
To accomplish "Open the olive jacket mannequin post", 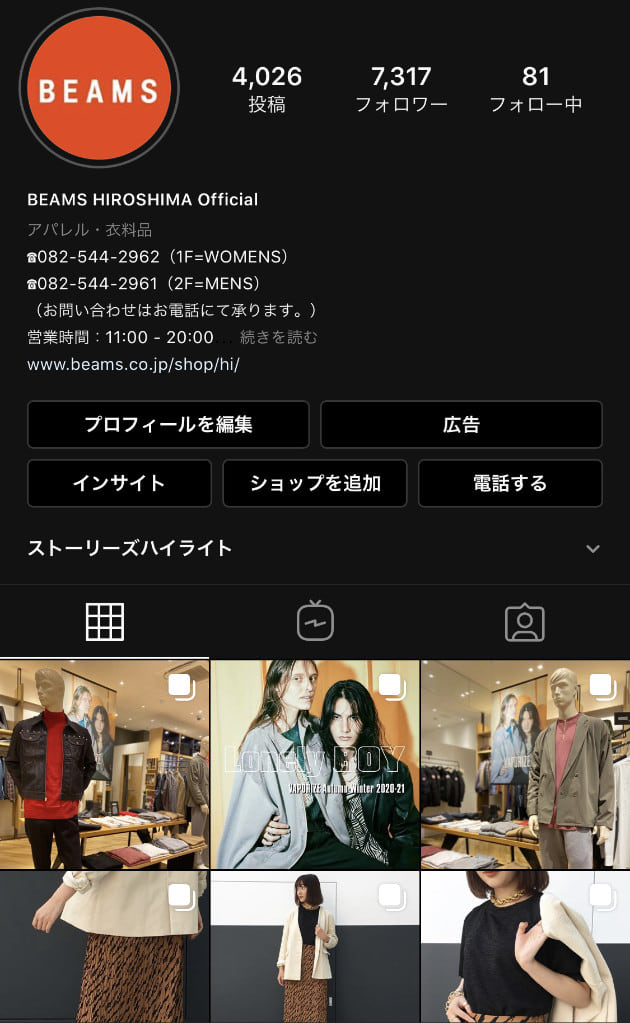I will pyautogui.click(x=525, y=765).
